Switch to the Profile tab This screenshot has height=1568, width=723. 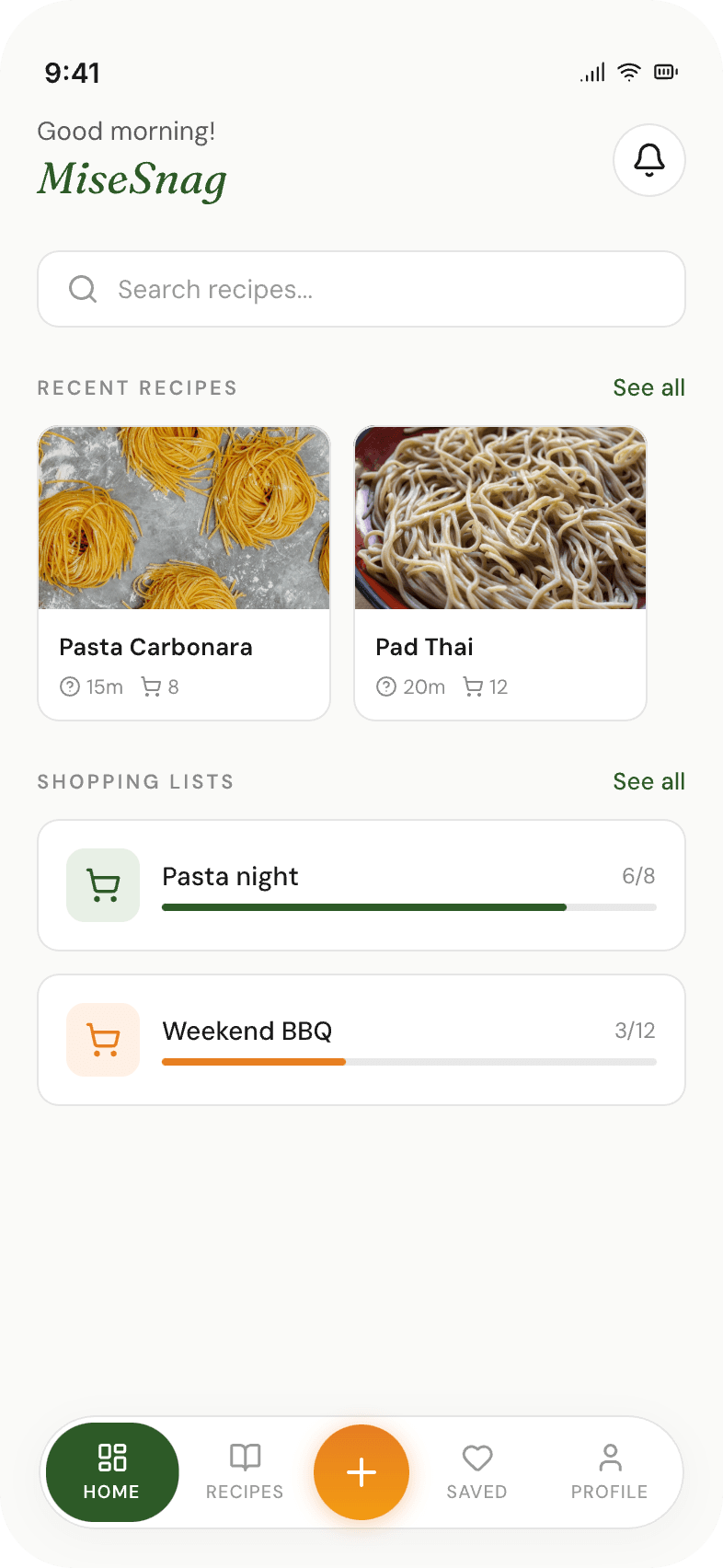pyautogui.click(x=609, y=1472)
